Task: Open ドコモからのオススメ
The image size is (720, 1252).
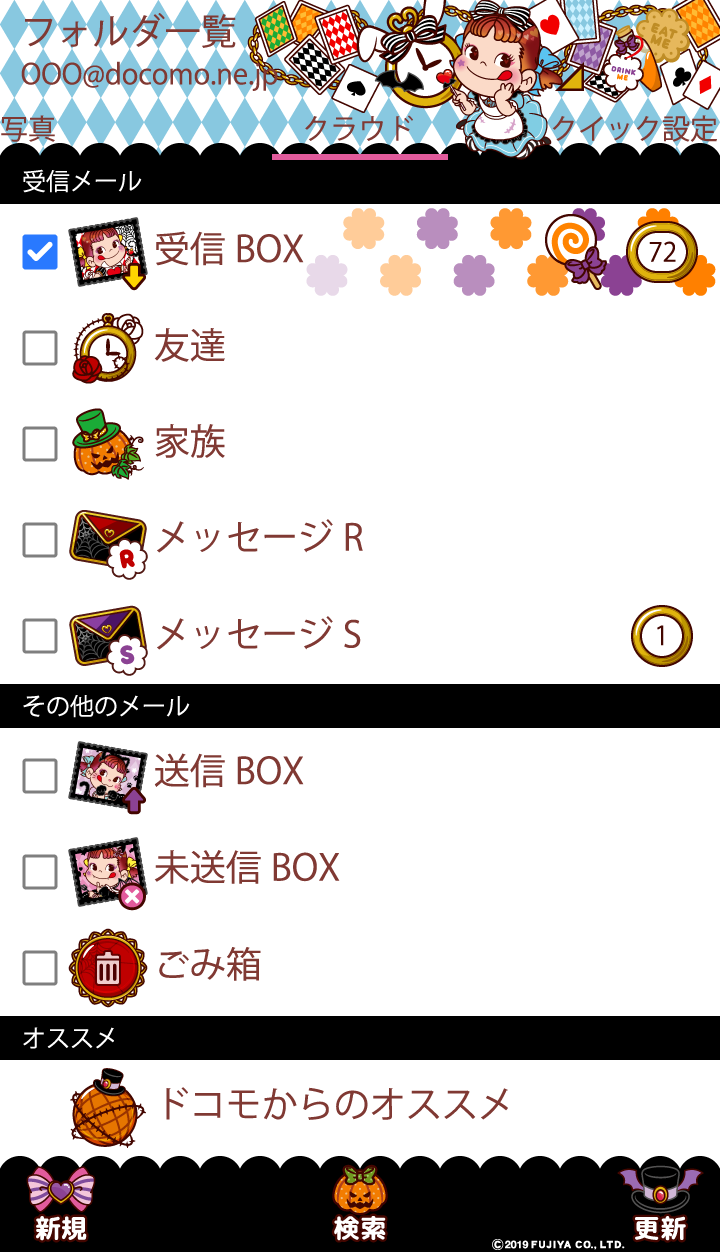Action: (334, 1104)
